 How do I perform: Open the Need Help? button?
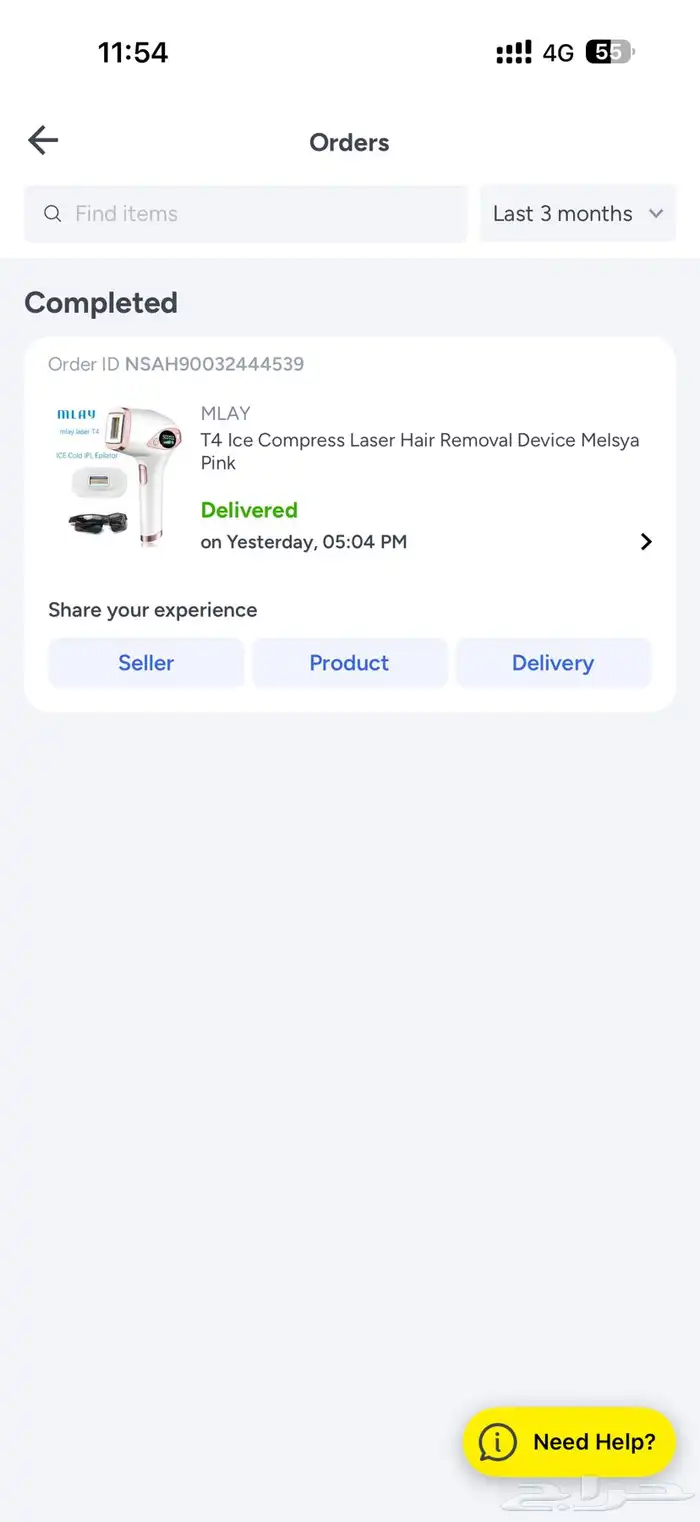[x=569, y=1442]
